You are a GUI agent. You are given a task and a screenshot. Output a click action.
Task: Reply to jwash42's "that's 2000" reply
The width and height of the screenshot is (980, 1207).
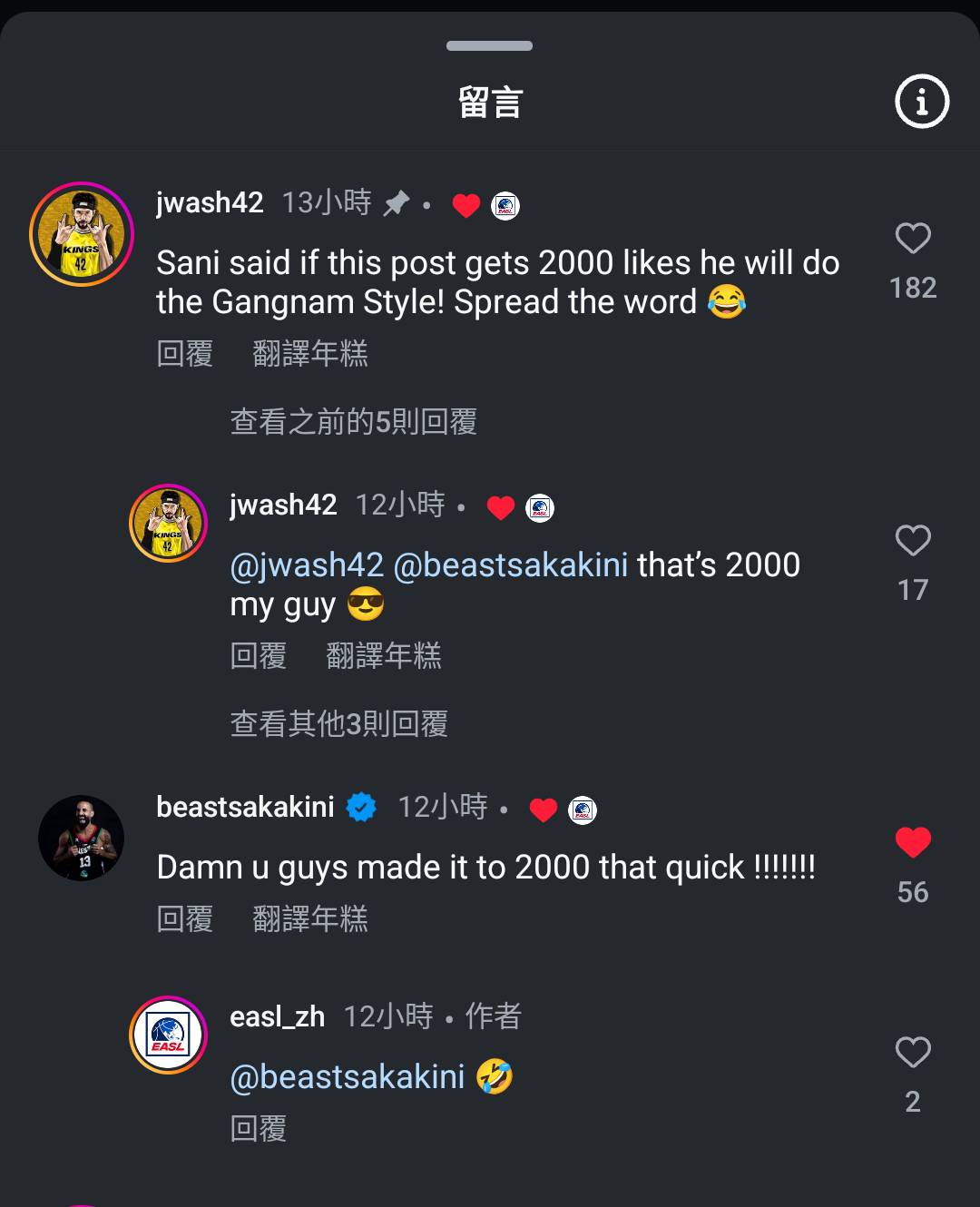[x=259, y=655]
